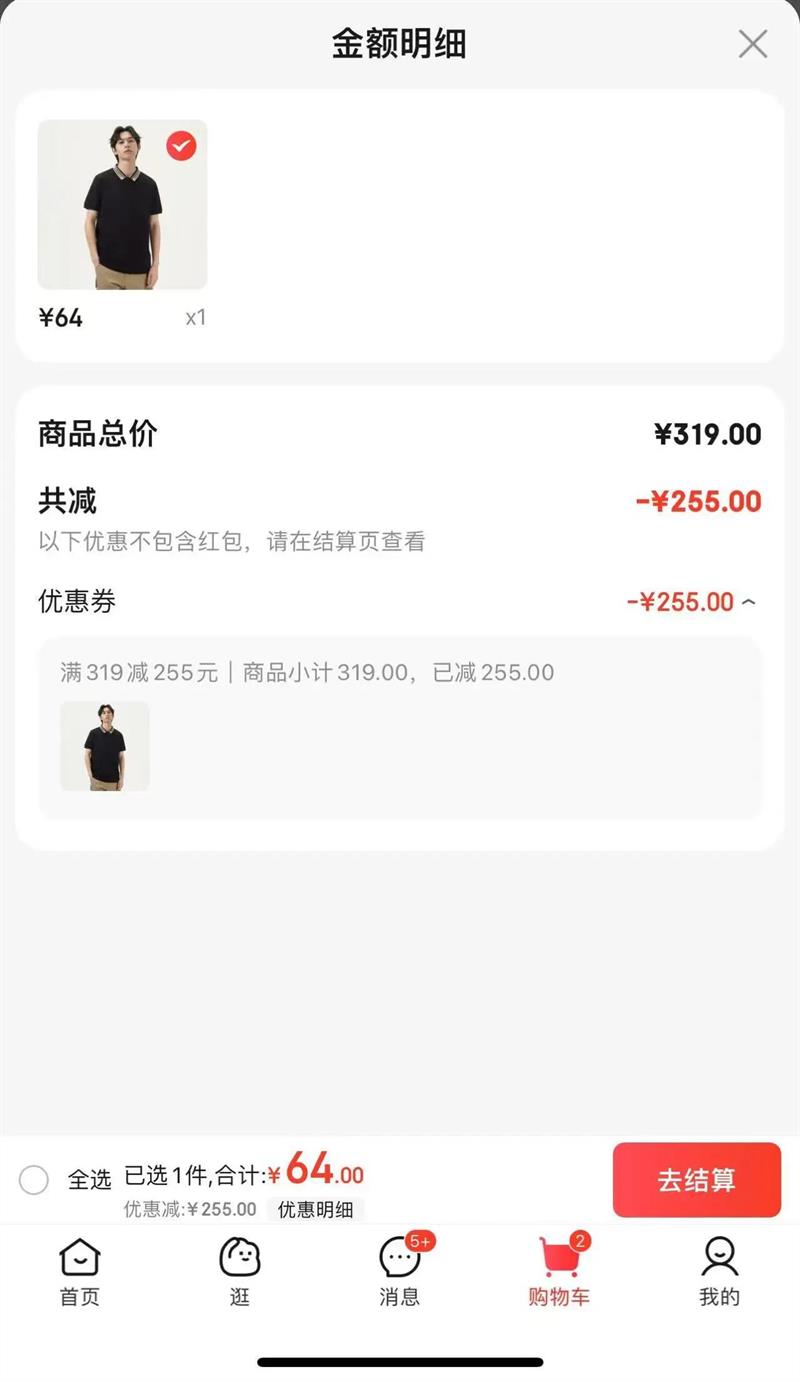Open the 我的 profile tab
This screenshot has height=1382, width=800.
719,1270
